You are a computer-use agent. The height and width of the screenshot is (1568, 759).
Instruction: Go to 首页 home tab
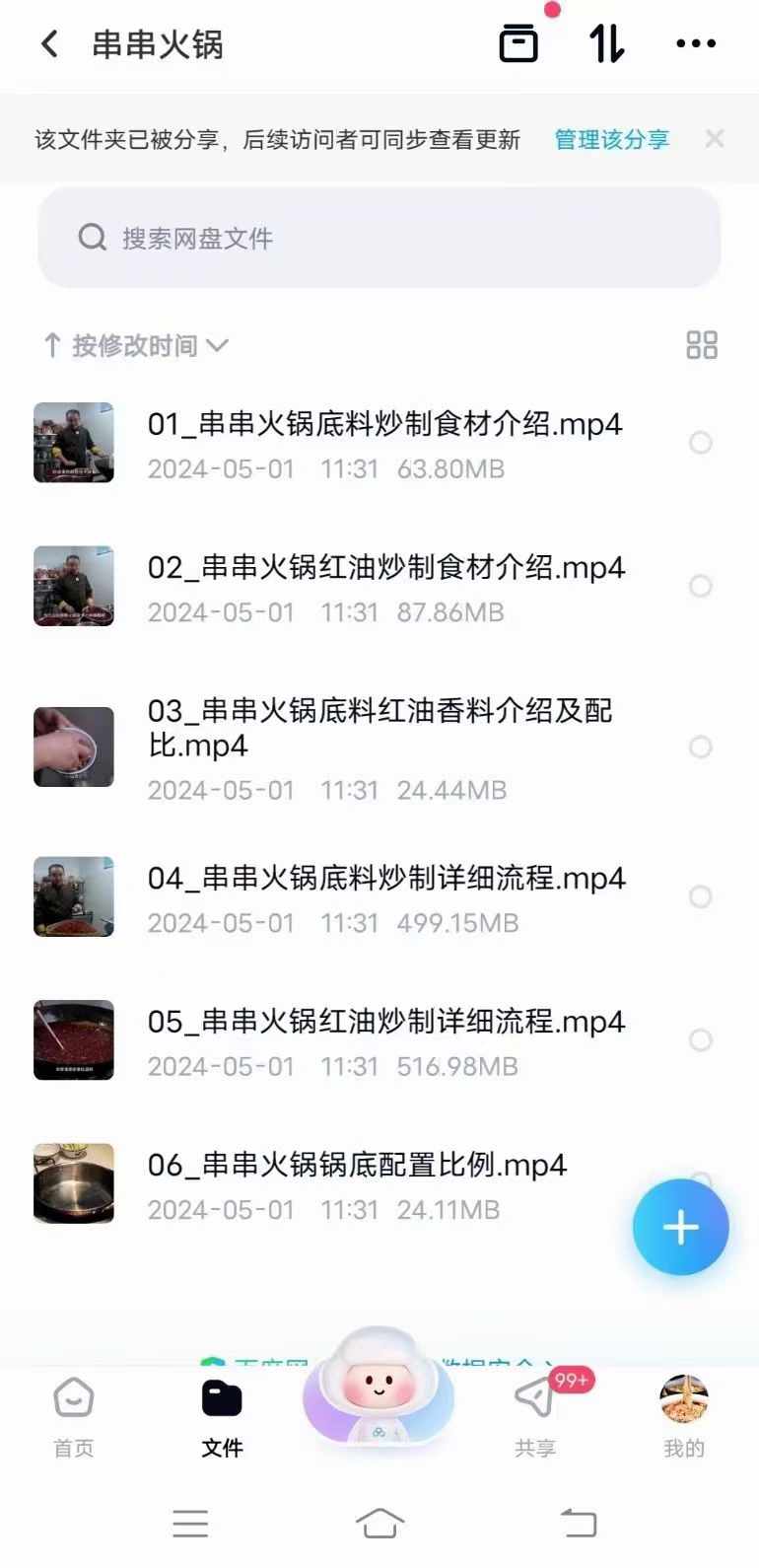(73, 1417)
